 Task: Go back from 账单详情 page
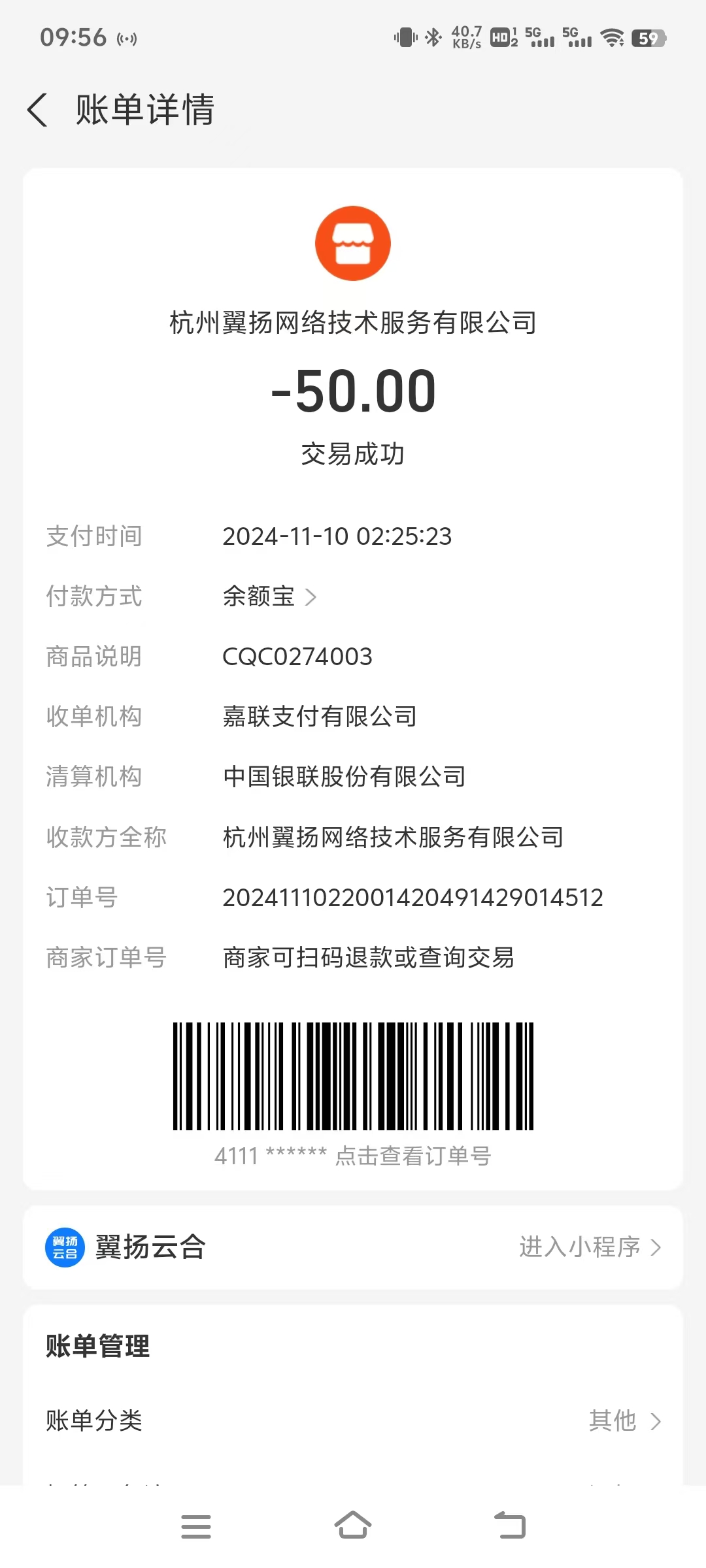[38, 110]
